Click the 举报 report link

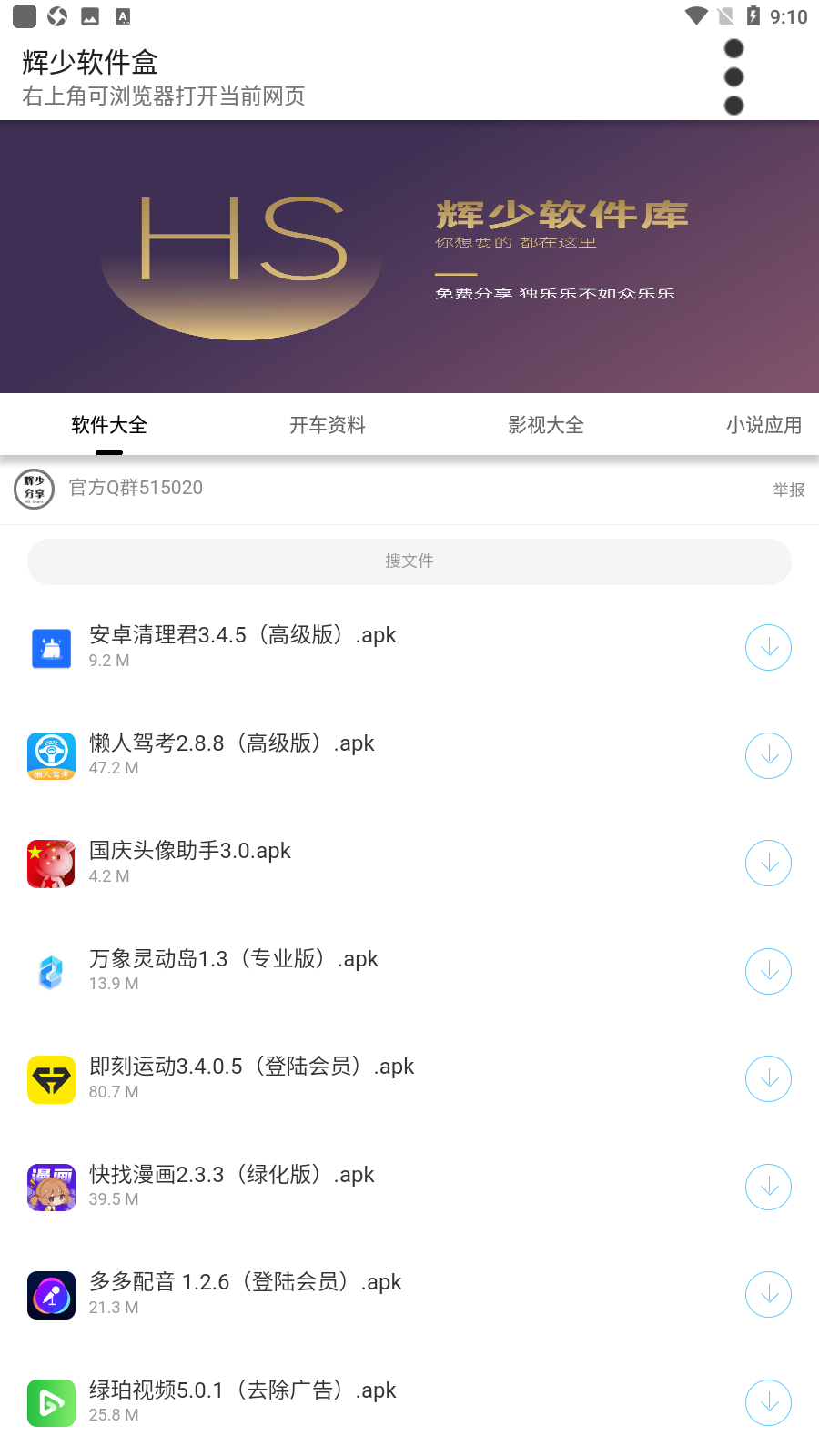coord(786,489)
